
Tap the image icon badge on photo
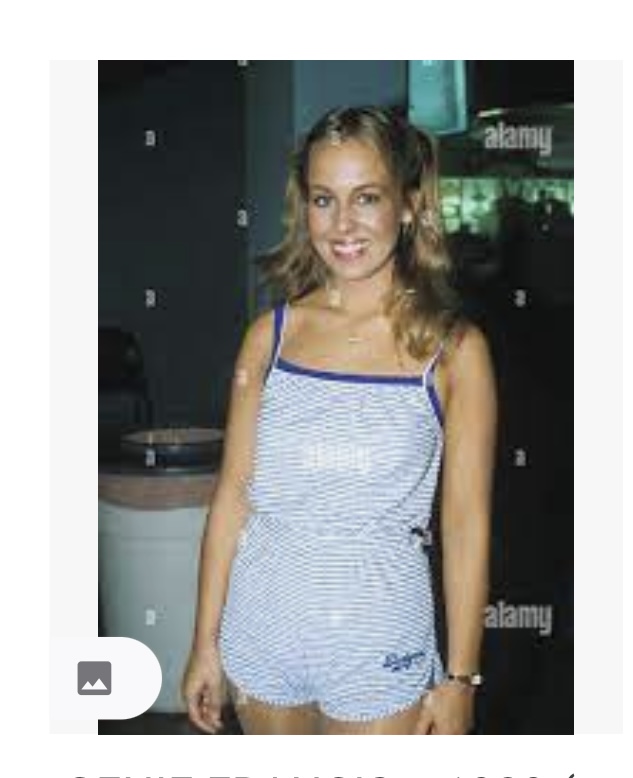tap(95, 678)
